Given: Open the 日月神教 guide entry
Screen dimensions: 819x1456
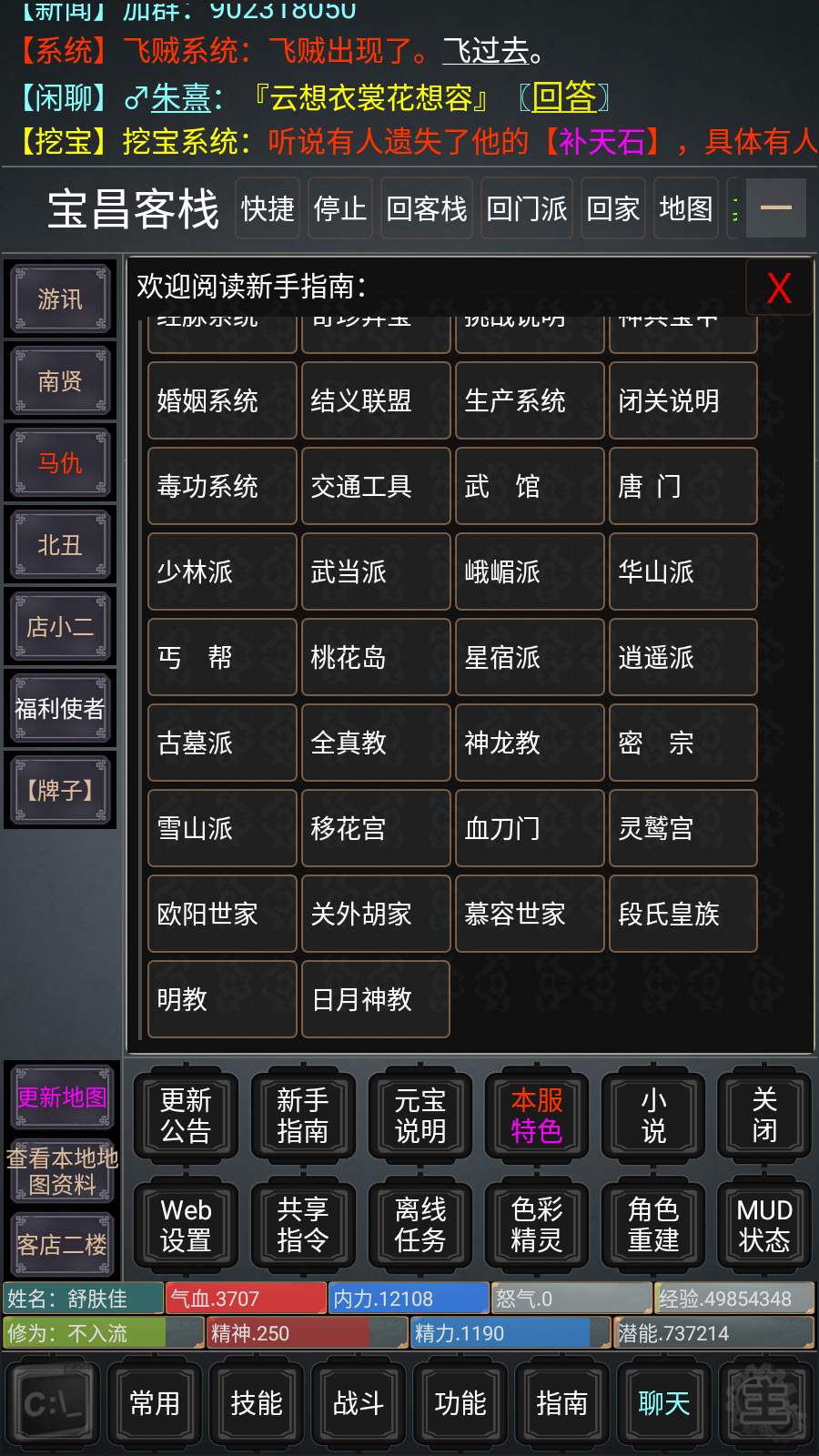Looking at the screenshot, I should click(x=375, y=999).
